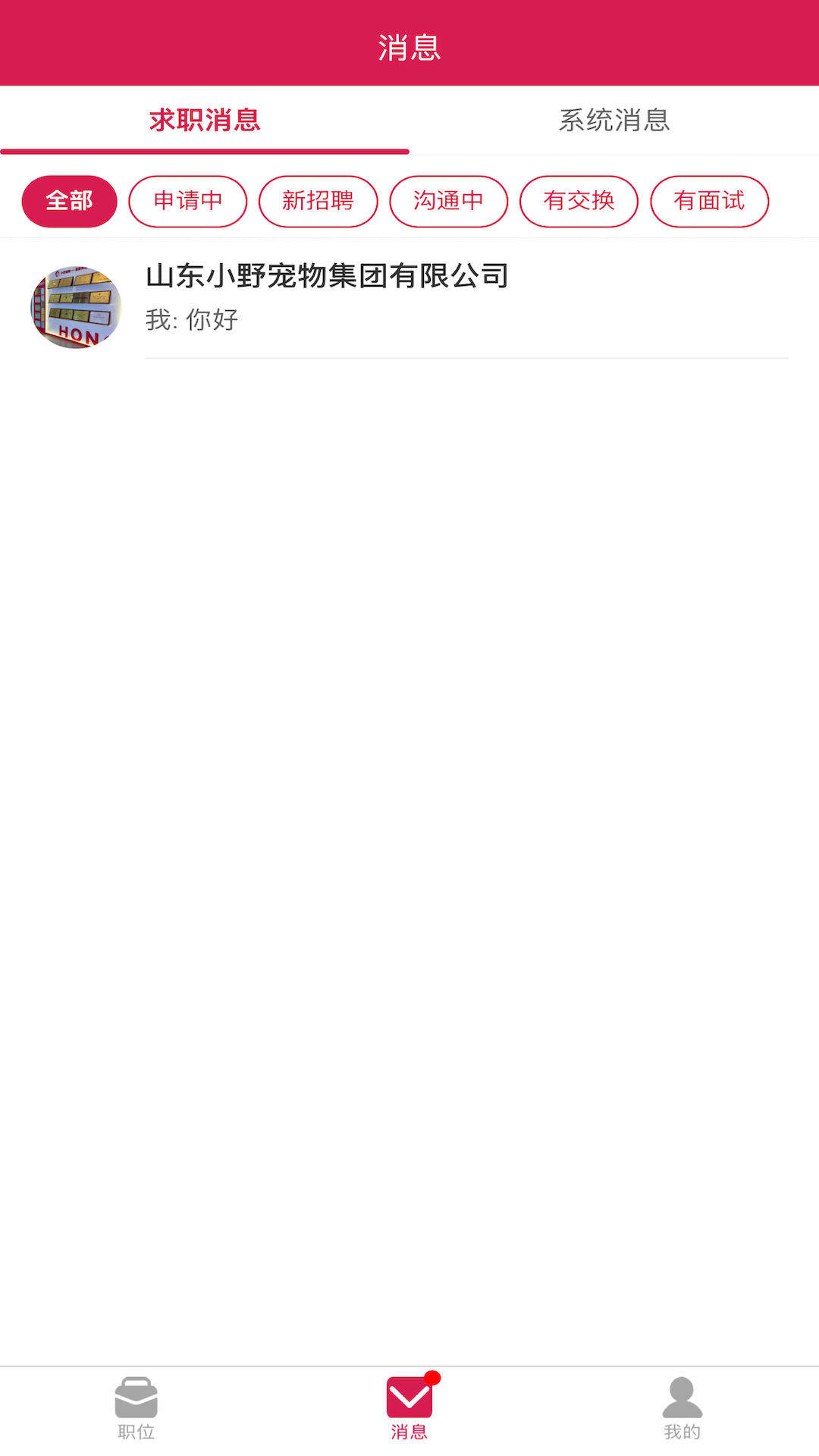Open chat with 山东小野宠物集团有限公司
This screenshot has width=819, height=1456.
[x=409, y=299]
